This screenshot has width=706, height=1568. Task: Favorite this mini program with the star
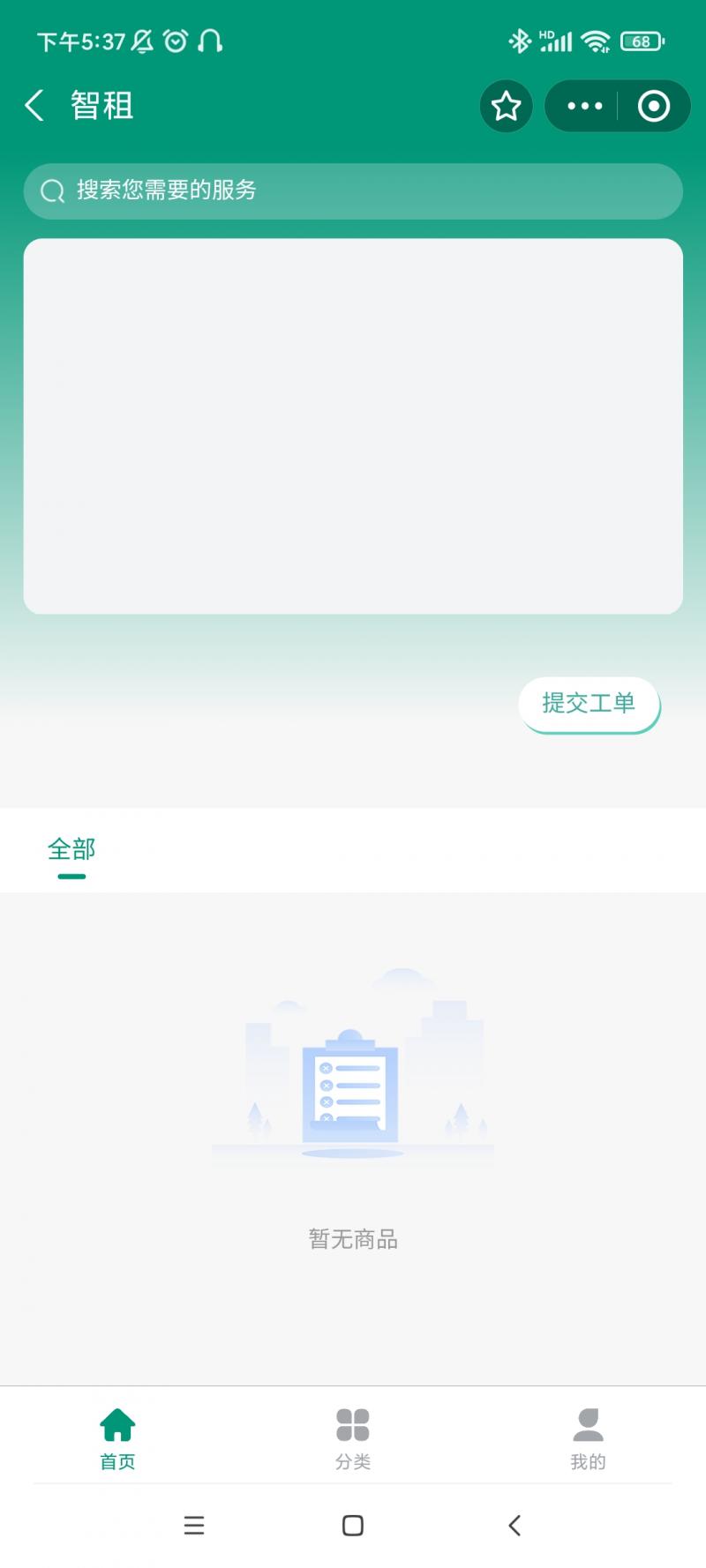click(506, 107)
